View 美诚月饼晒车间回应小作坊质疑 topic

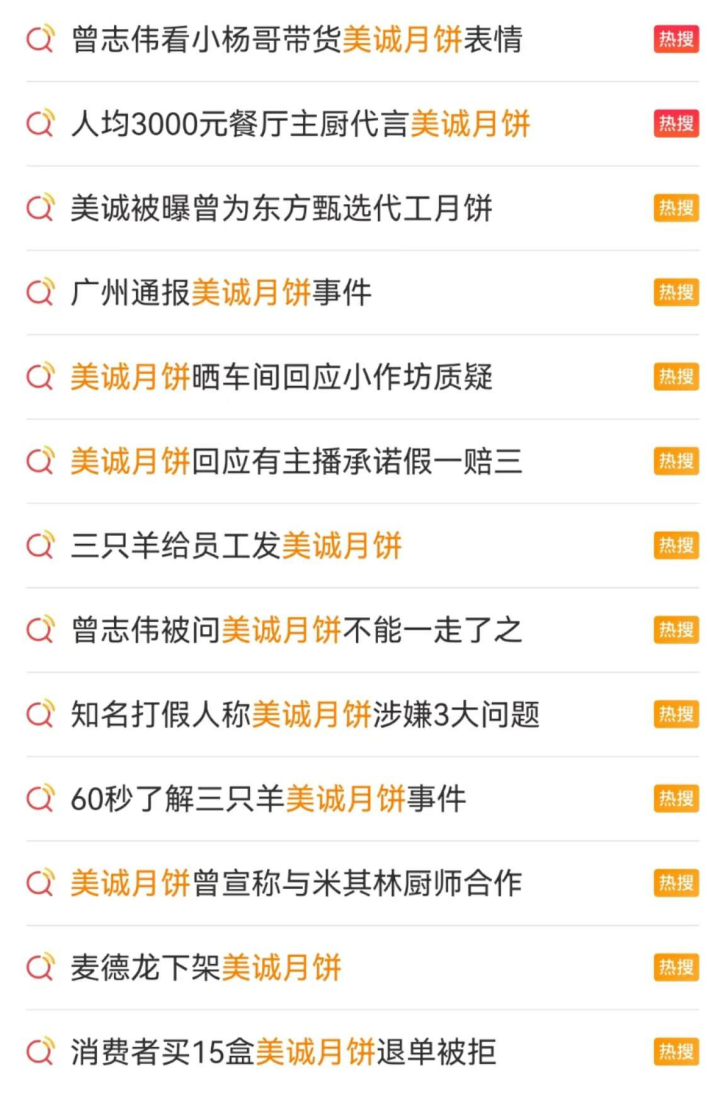point(282,377)
